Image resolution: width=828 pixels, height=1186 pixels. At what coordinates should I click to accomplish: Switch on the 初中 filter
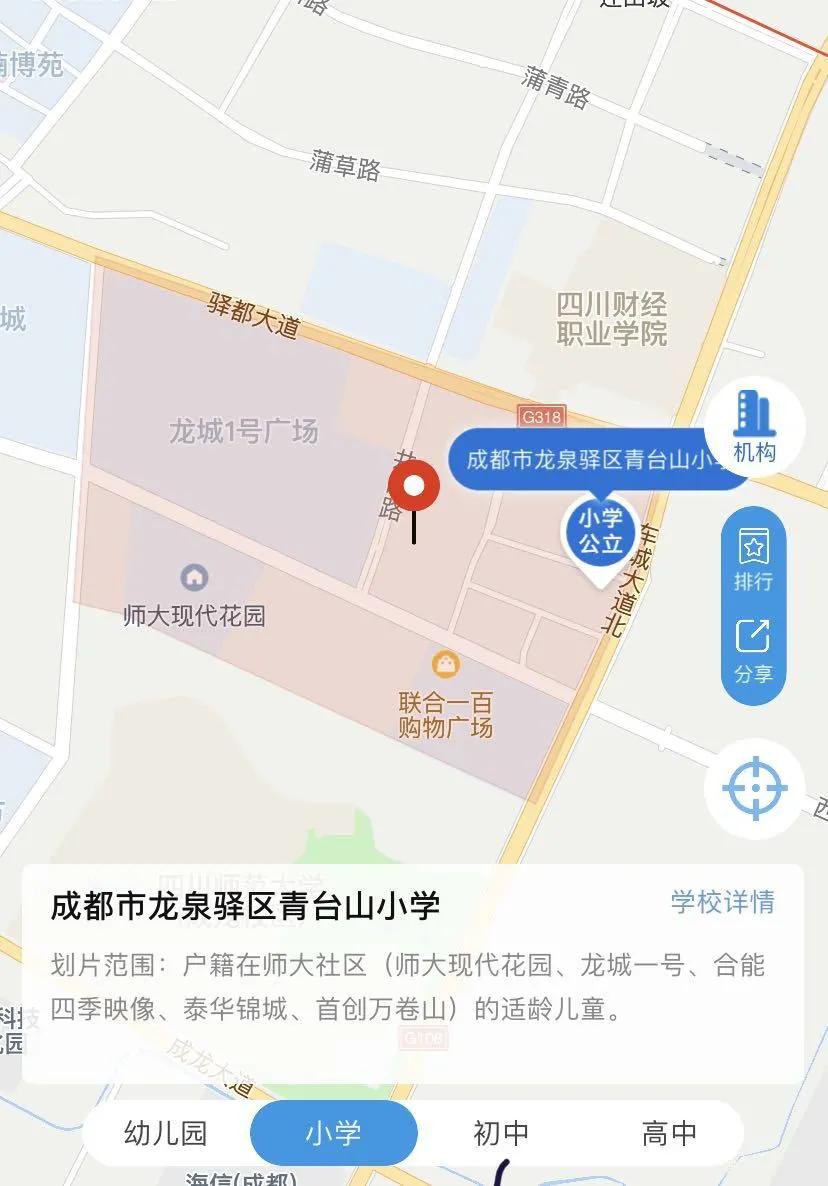point(506,1133)
